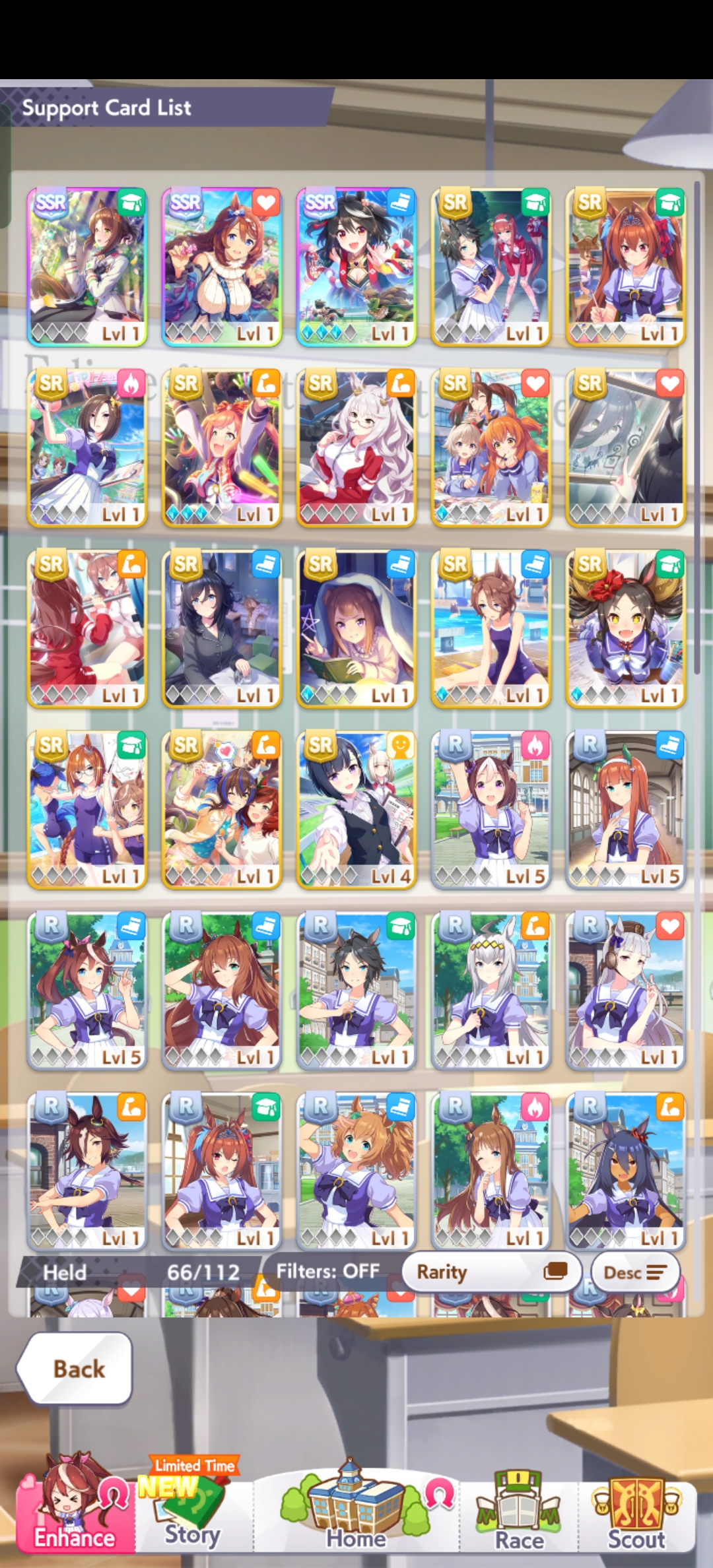713x1568 pixels.
Task: Open the SR card with the red flower hair ornament
Action: tap(626, 629)
